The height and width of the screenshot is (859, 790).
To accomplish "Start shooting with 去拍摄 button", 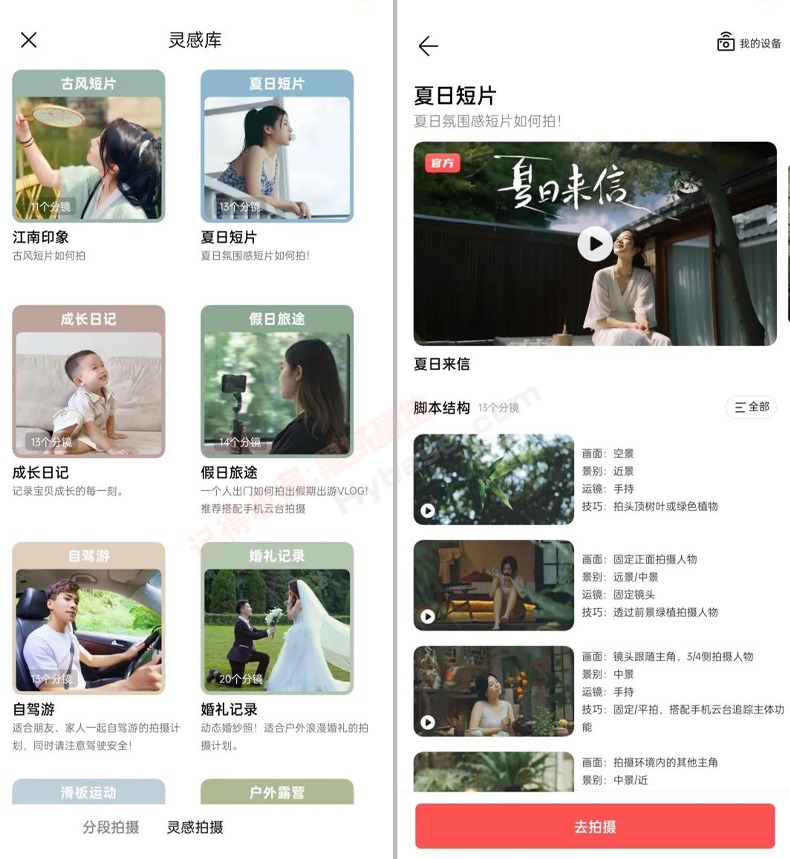I will 595,827.
